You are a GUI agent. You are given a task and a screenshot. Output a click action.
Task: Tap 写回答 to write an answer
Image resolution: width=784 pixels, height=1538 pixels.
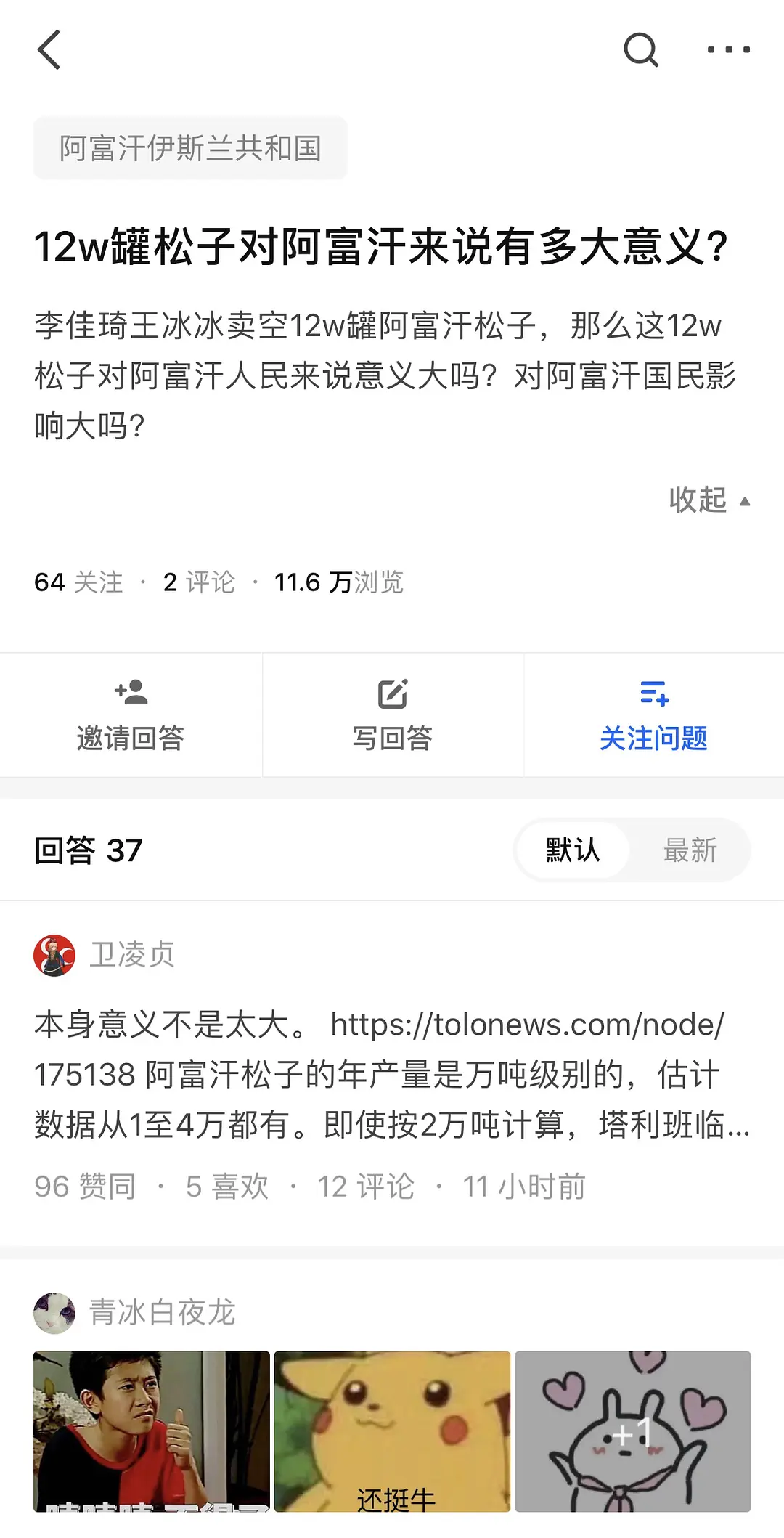[393, 715]
